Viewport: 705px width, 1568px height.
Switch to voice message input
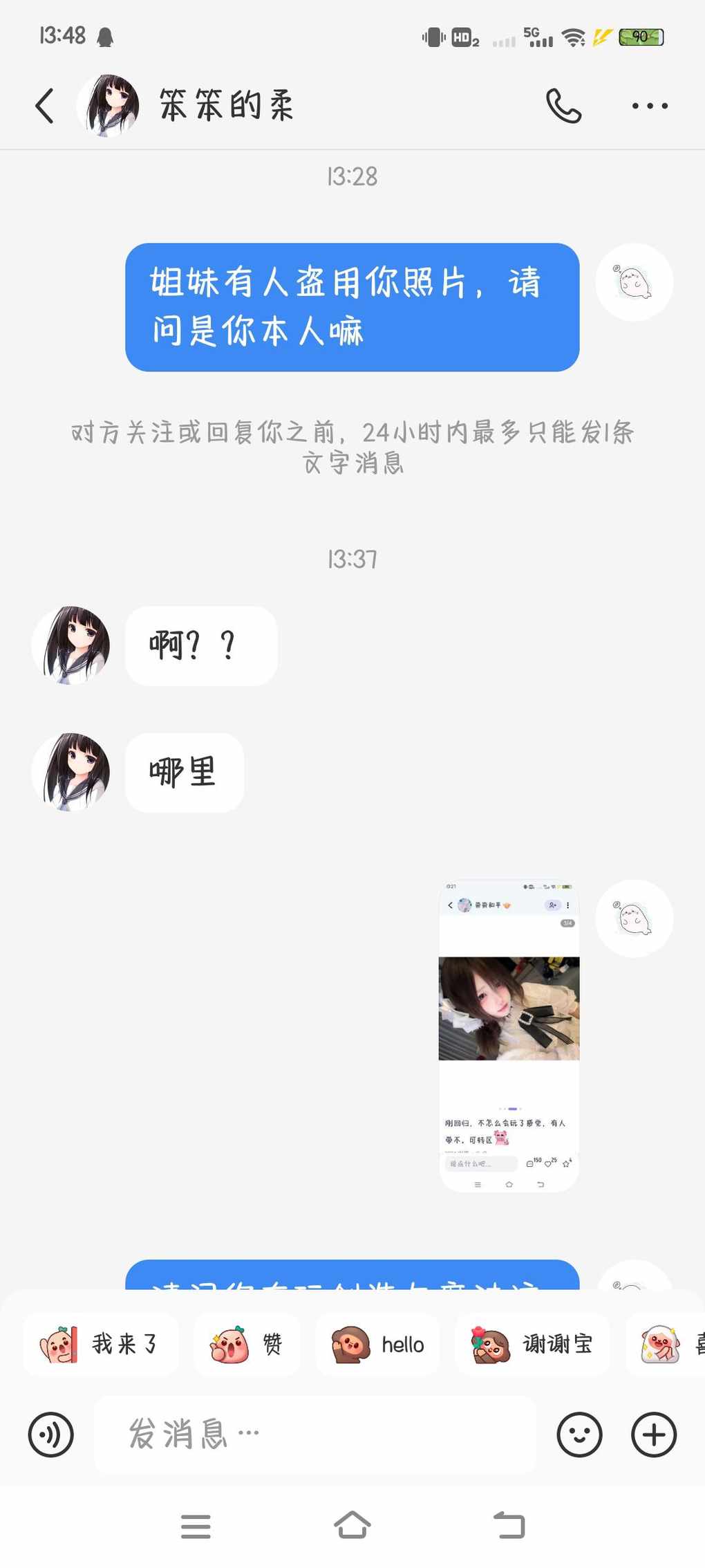coord(50,1434)
